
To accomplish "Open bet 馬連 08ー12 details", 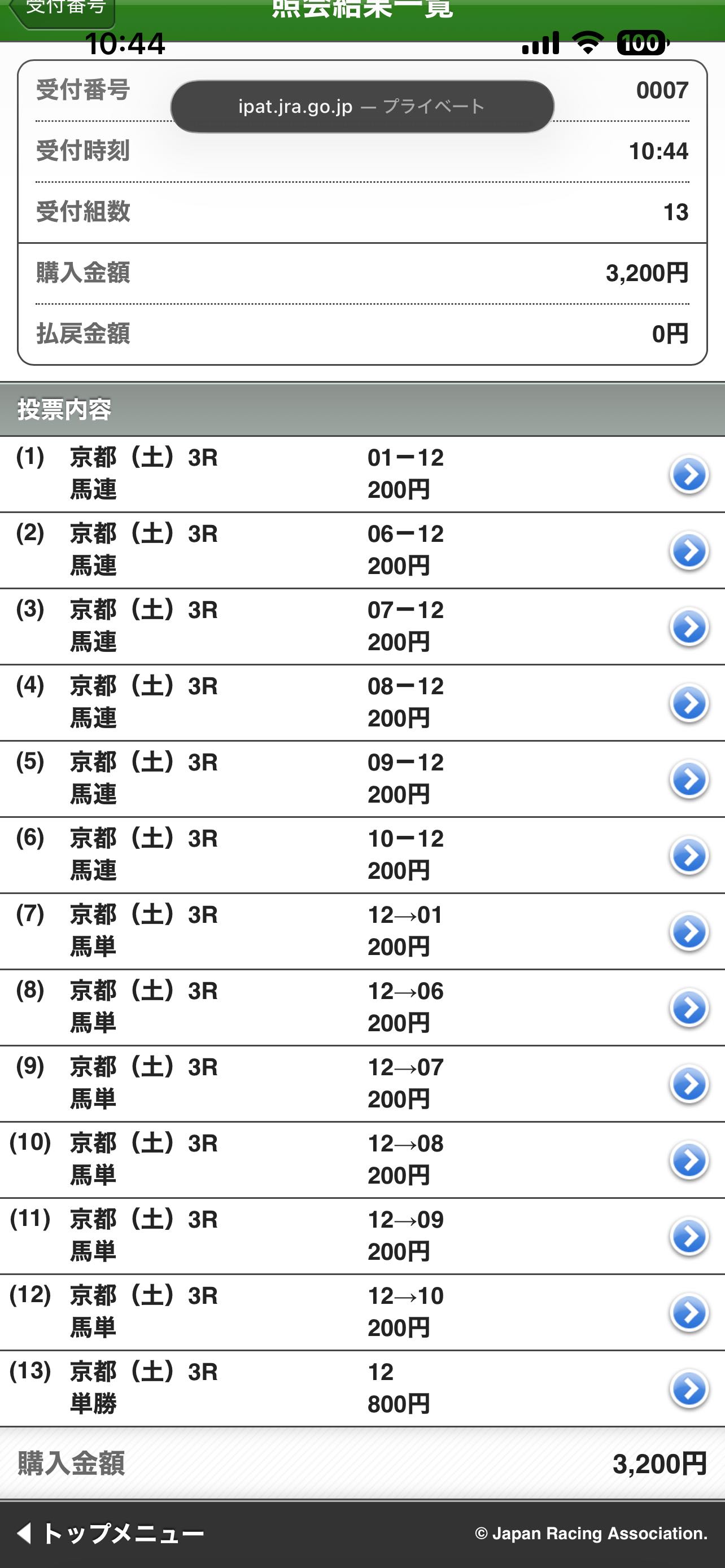I will [688, 703].
